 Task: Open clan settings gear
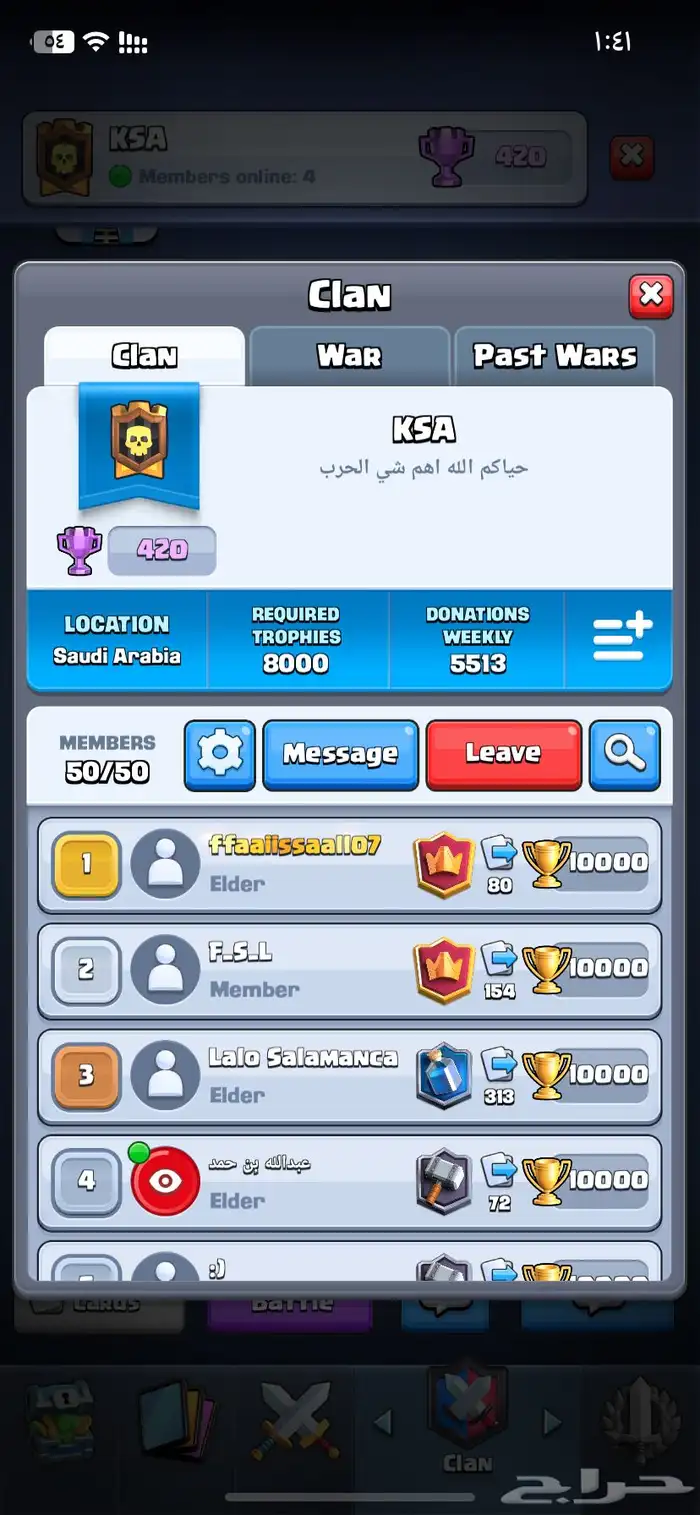coord(220,755)
